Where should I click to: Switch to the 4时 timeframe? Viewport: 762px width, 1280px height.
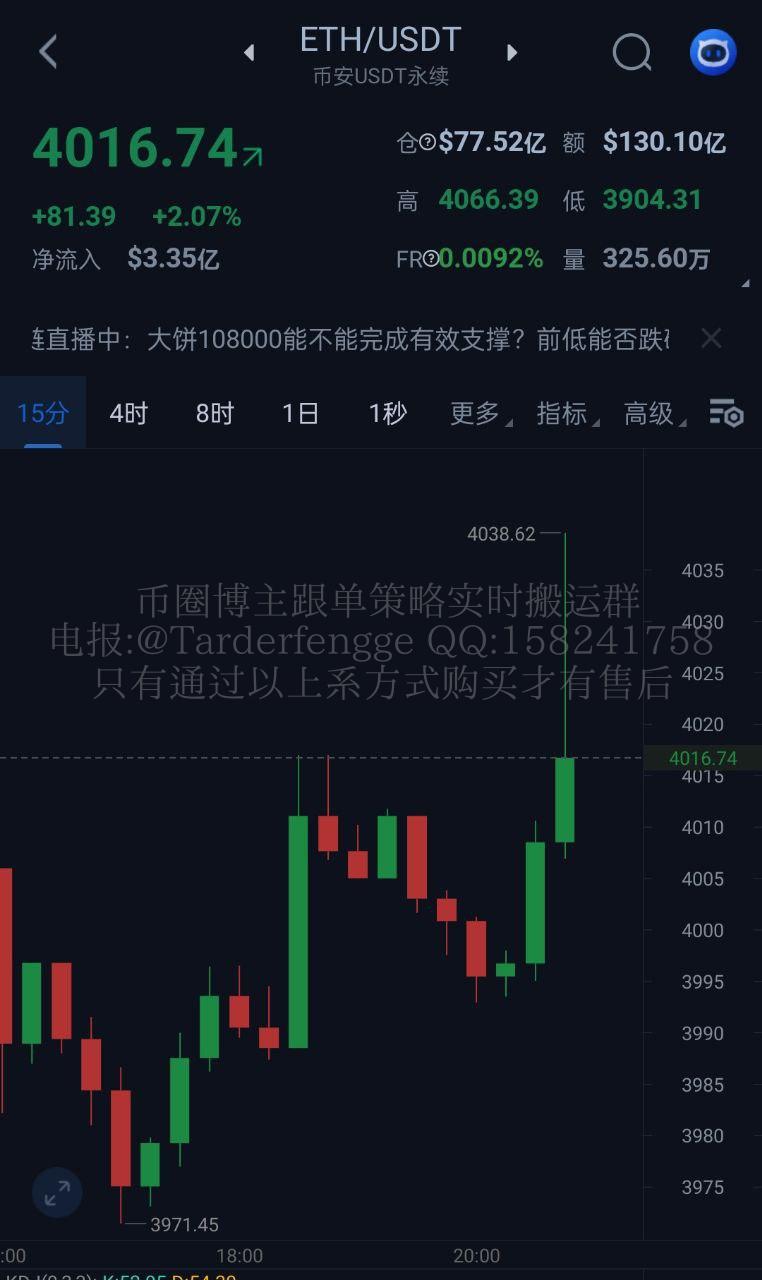[x=129, y=413]
